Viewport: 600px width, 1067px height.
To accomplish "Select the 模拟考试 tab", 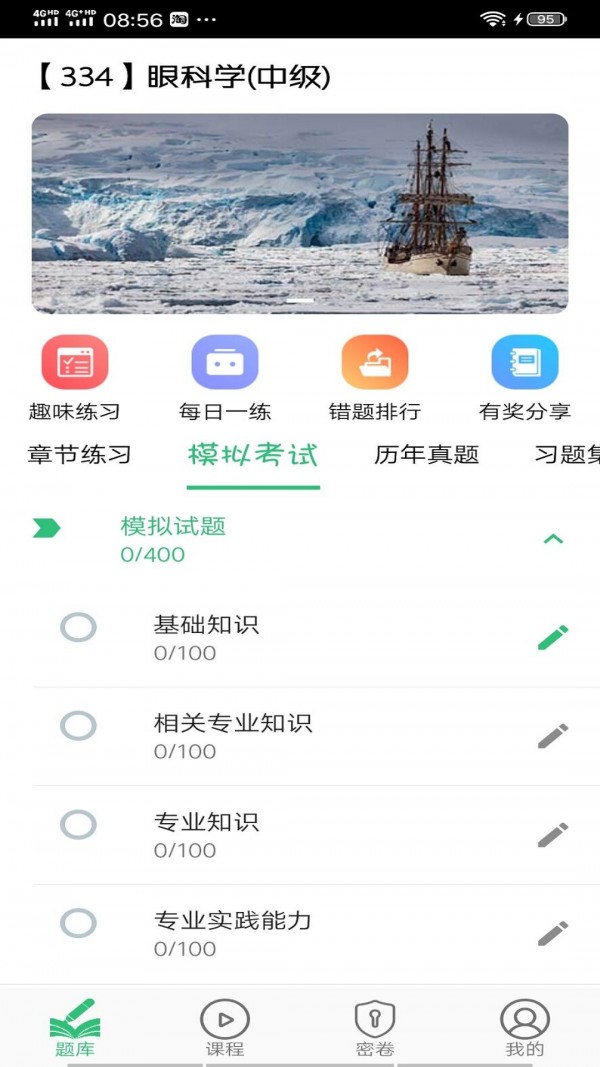I will click(253, 455).
